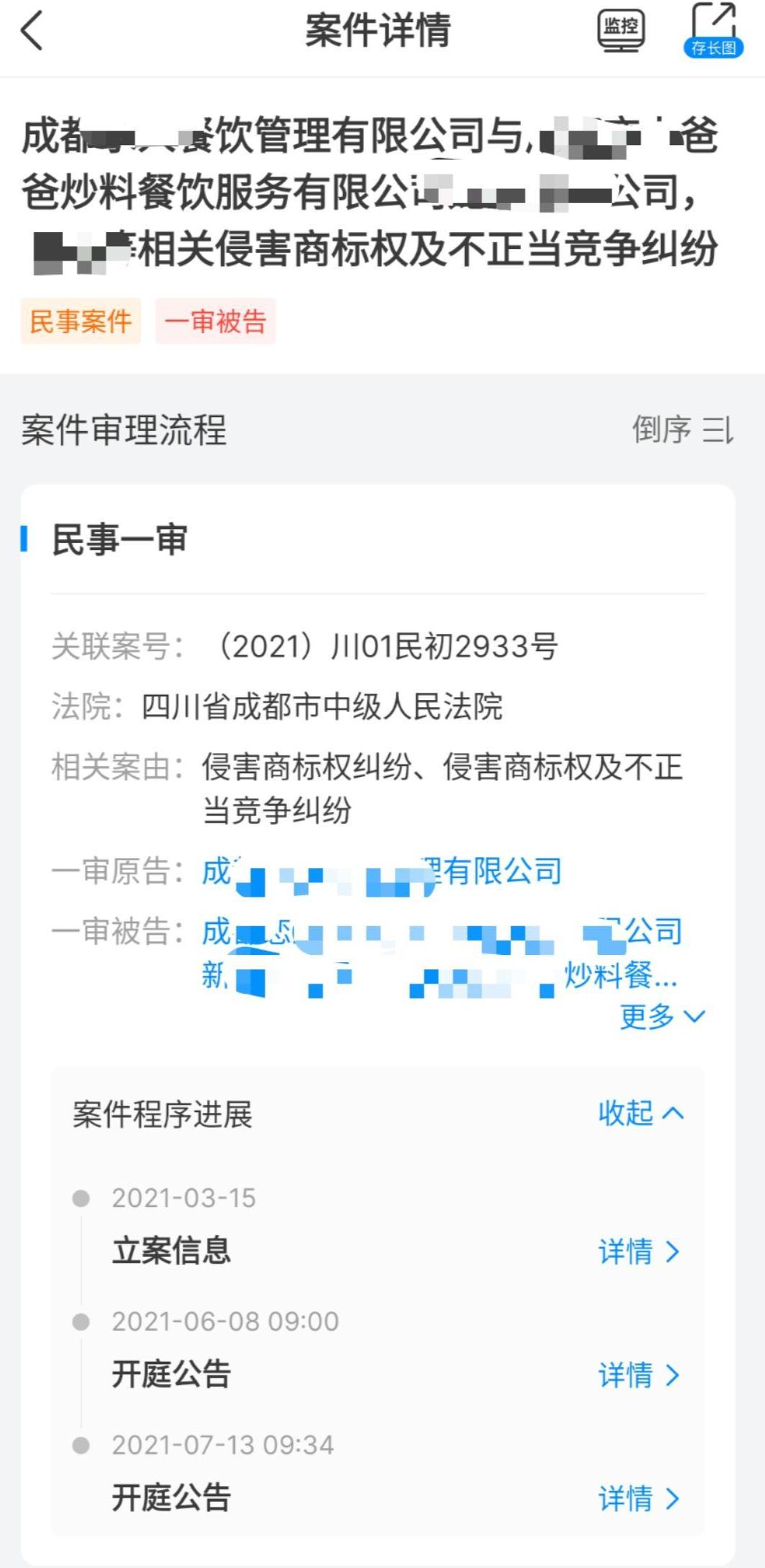Collapse case progress with 收起
The width and height of the screenshot is (765, 1568).
[640, 1114]
